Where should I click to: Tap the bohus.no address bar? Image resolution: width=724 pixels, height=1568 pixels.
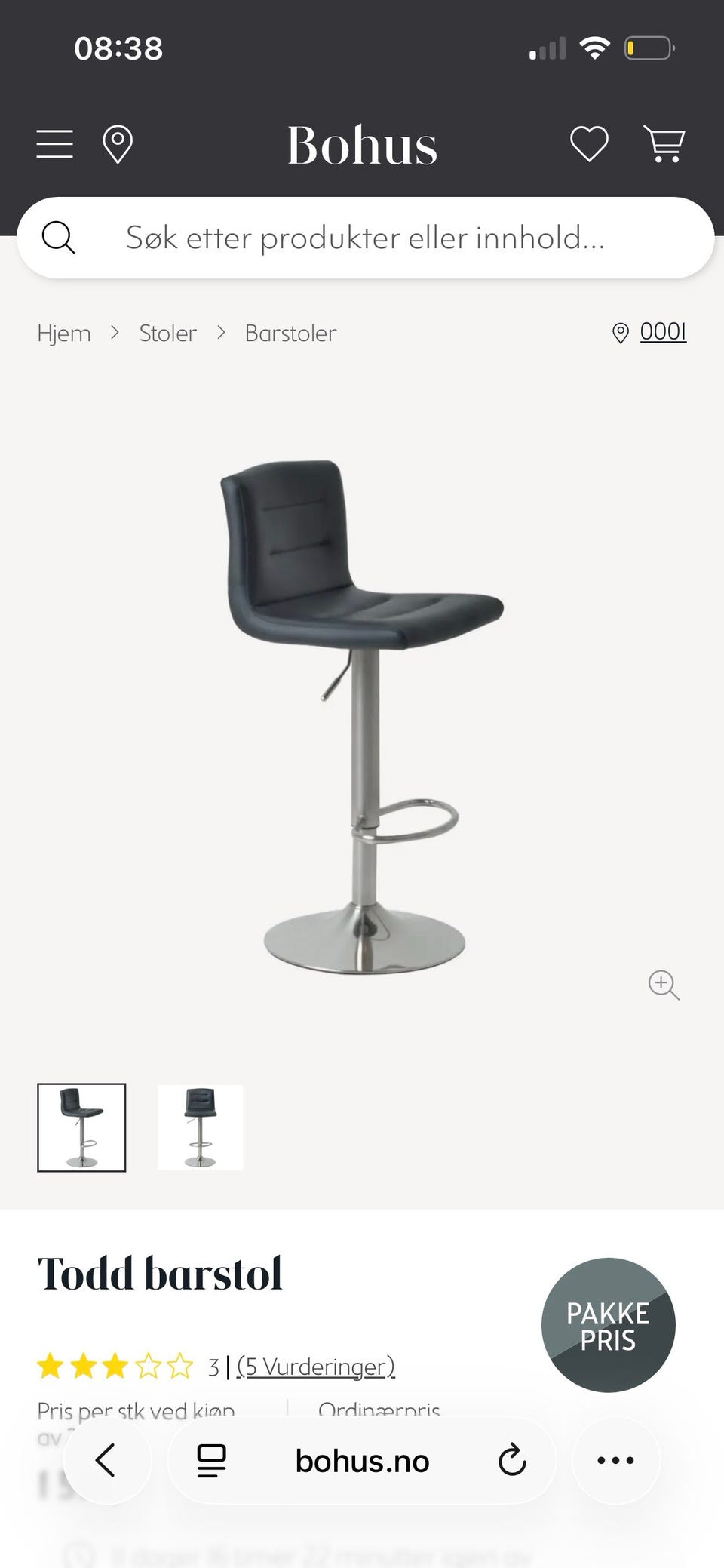(362, 1461)
